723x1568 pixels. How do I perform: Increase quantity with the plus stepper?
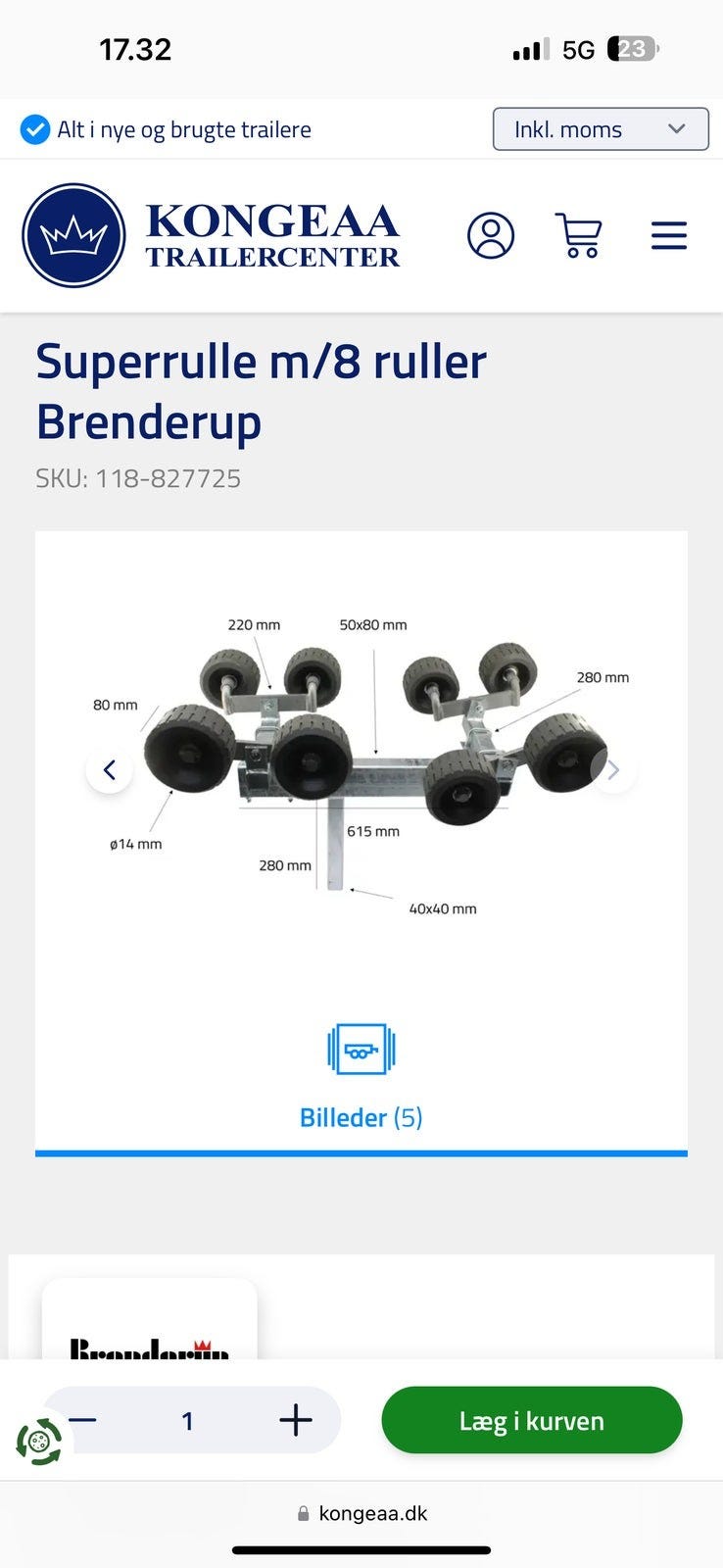click(x=293, y=1419)
